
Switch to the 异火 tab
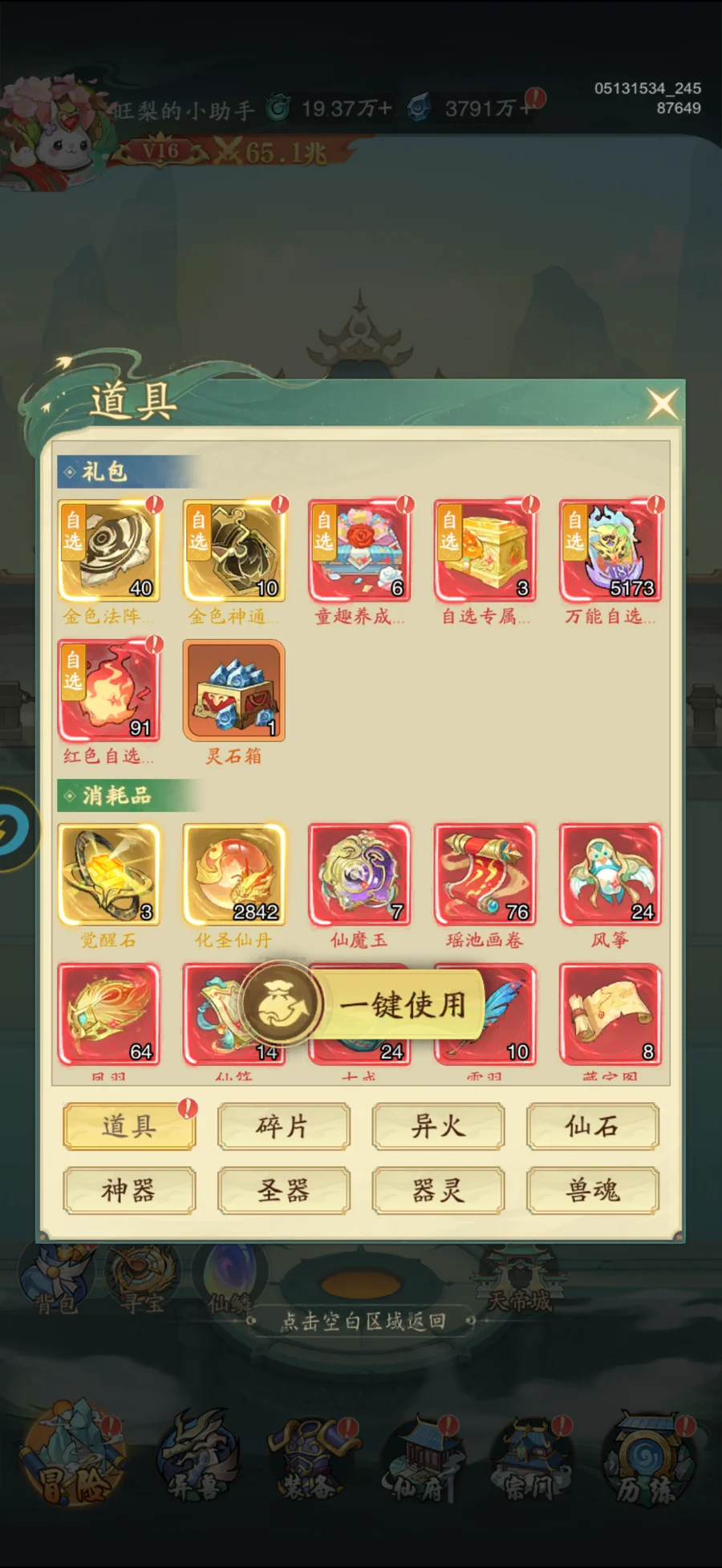click(438, 1126)
